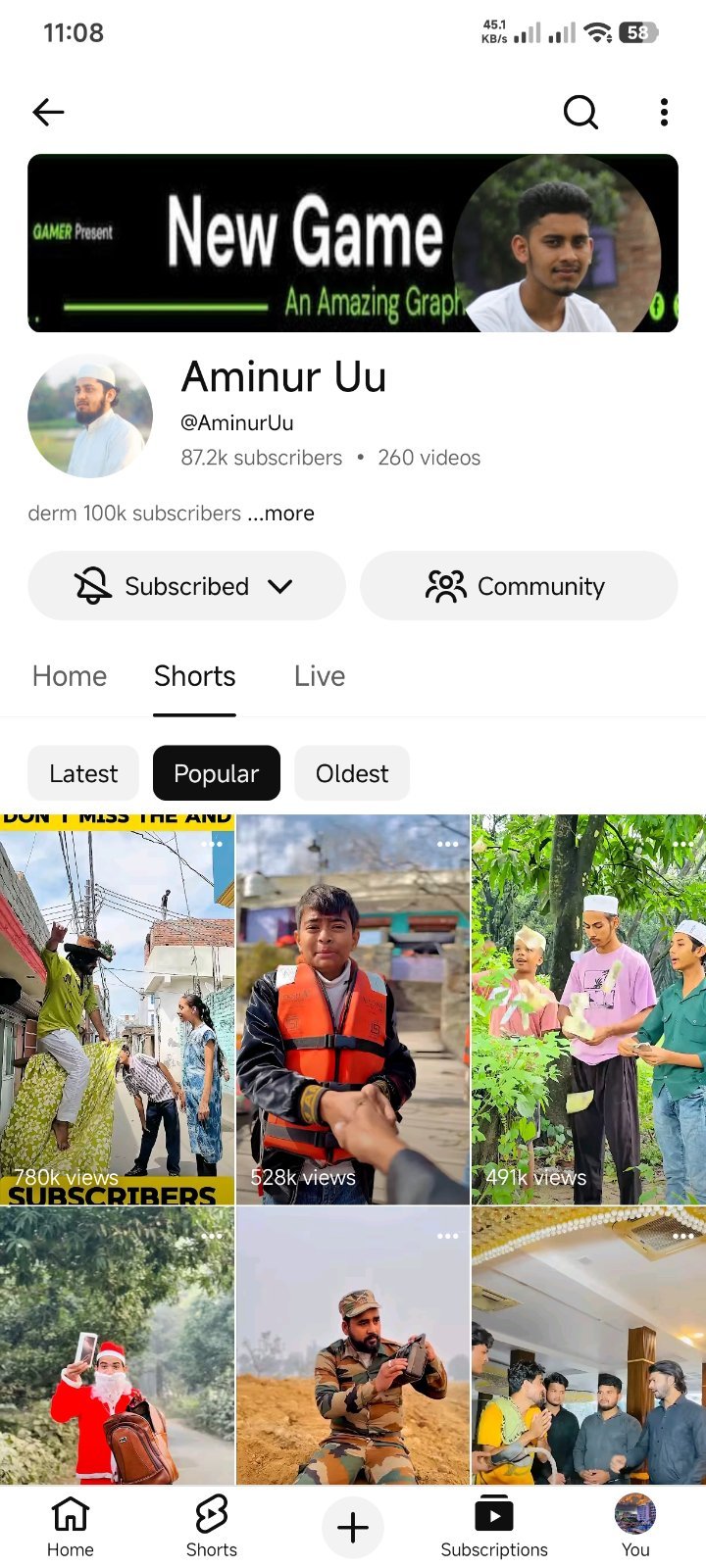The image size is (706, 1568).
Task: Open options for the 528k views short
Action: coord(448,844)
